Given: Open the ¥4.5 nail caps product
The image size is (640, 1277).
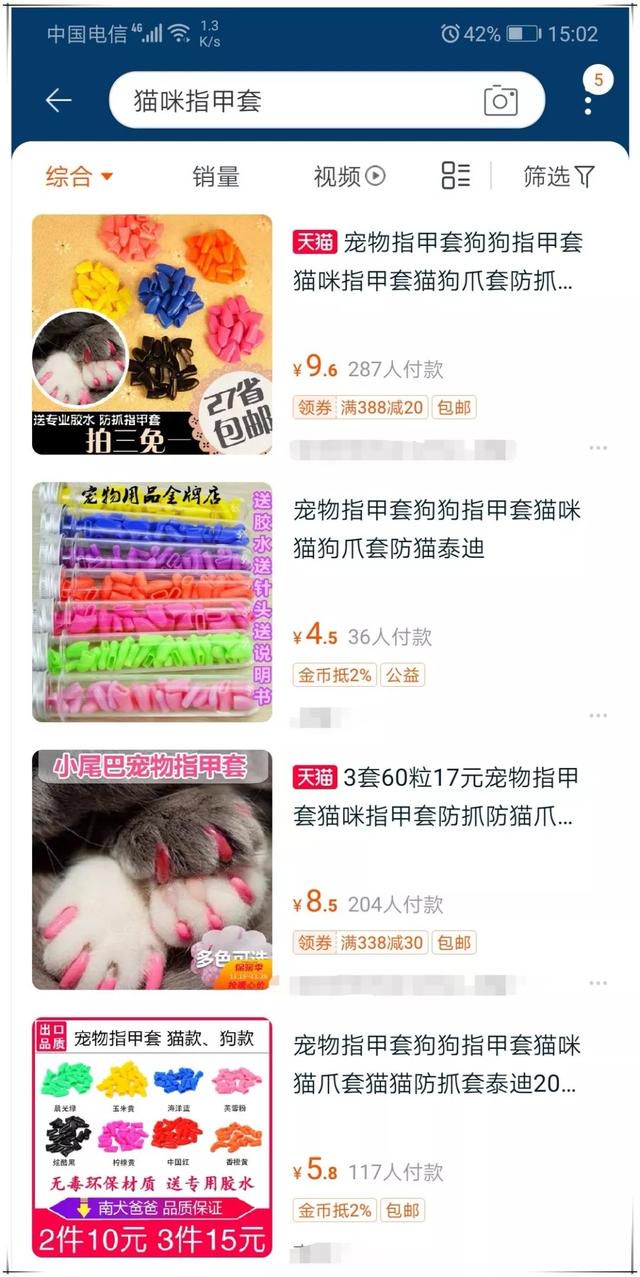Looking at the screenshot, I should pos(438,528).
